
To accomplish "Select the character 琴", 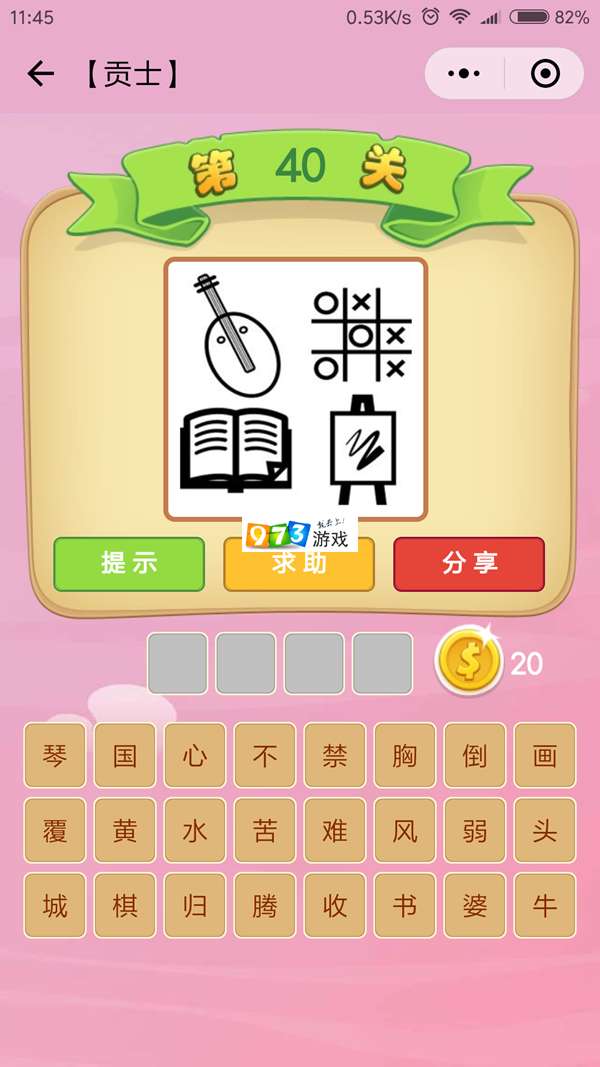I will [x=55, y=756].
